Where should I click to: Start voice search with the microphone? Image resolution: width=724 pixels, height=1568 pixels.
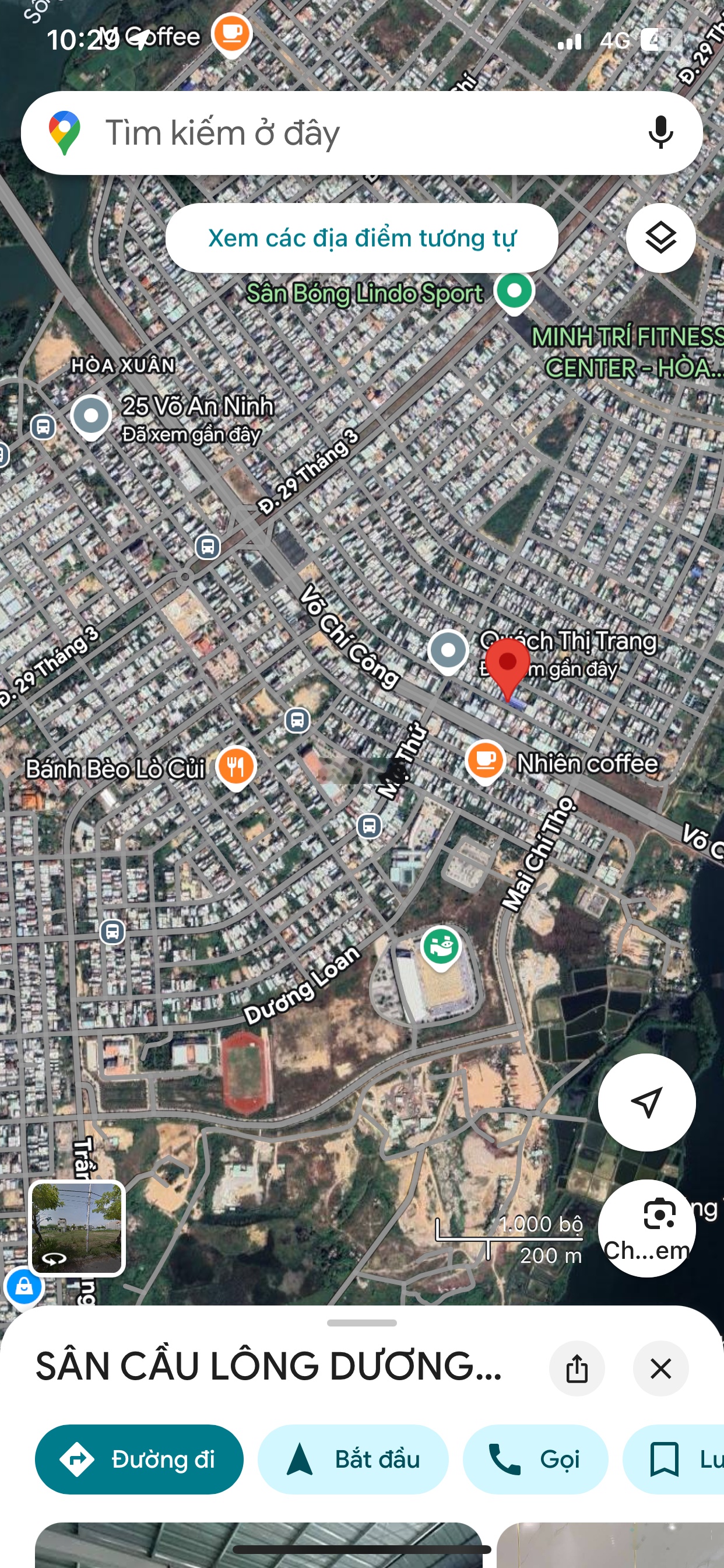coord(660,132)
